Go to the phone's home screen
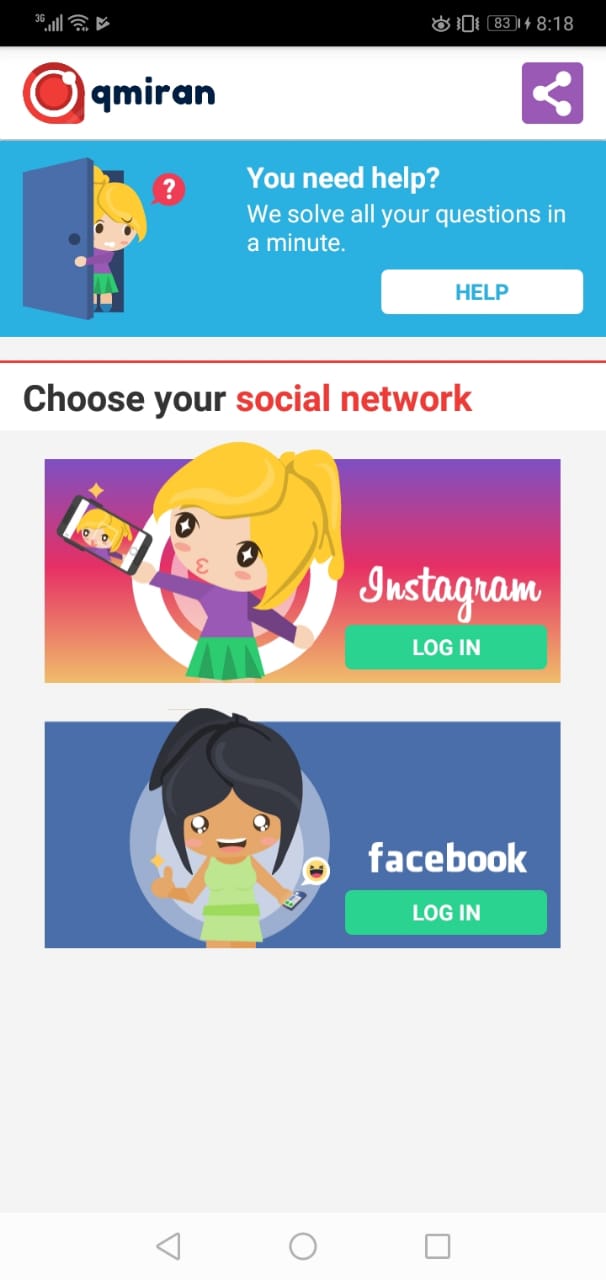606x1280 pixels. [303, 1245]
